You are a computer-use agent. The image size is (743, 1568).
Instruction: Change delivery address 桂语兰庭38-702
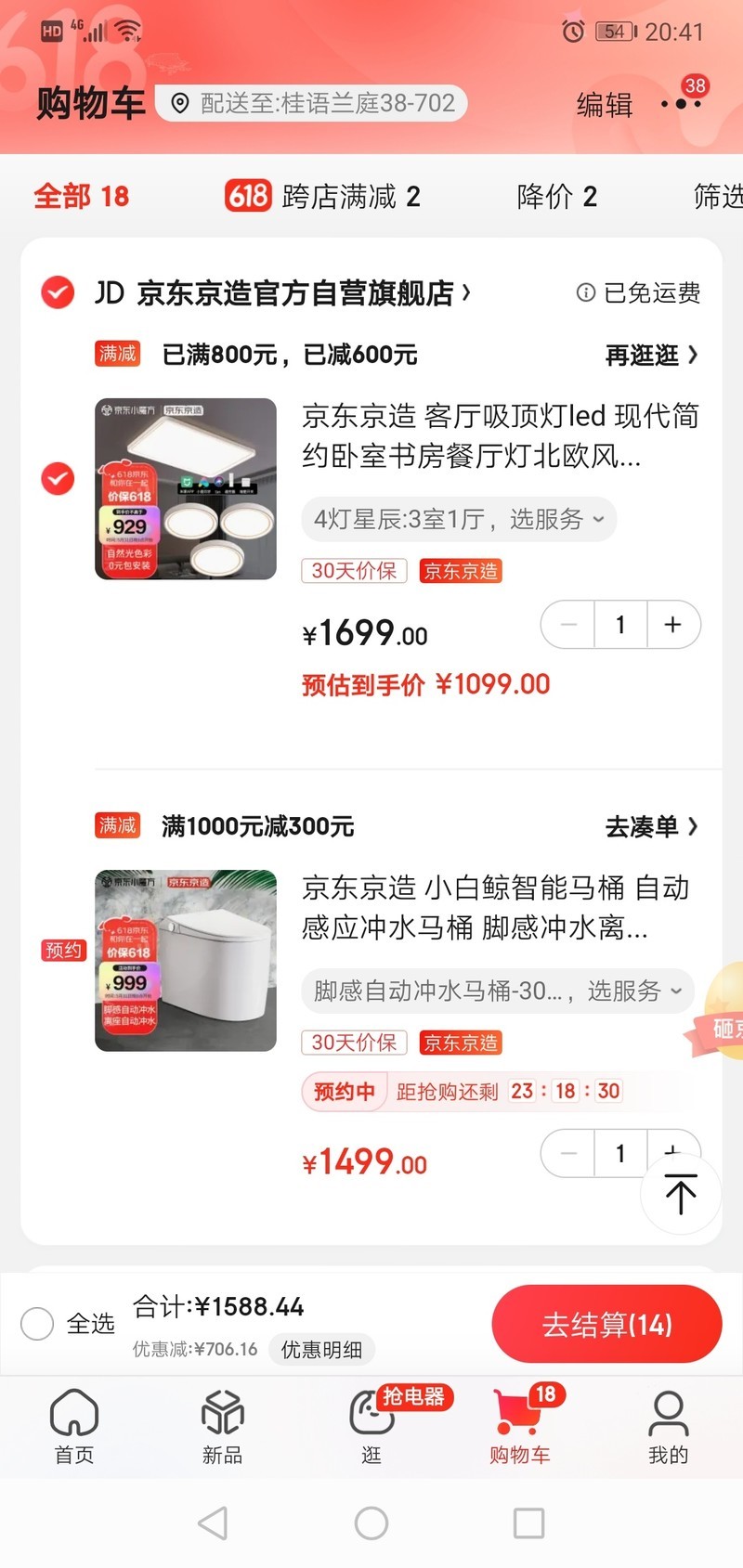310,103
